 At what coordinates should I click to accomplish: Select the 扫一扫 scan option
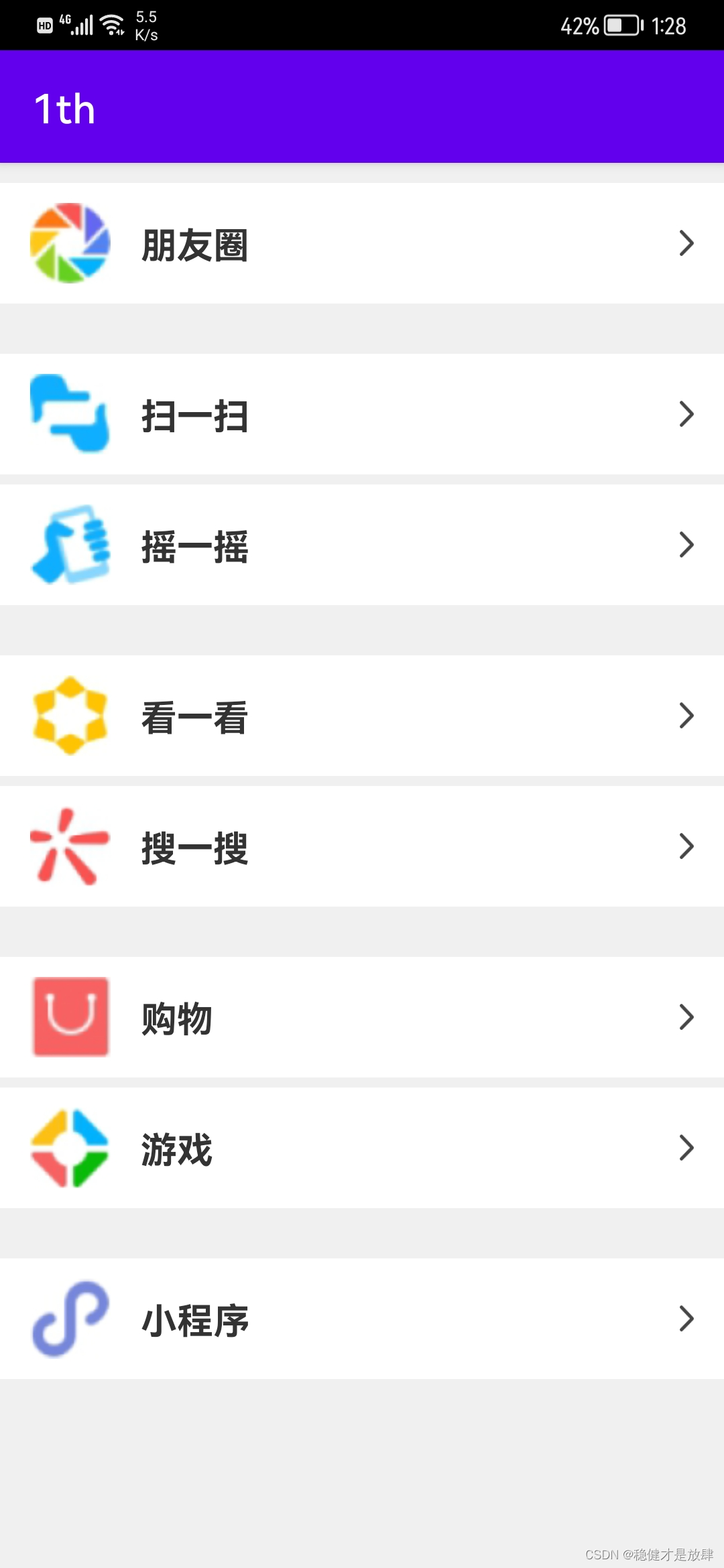(362, 414)
